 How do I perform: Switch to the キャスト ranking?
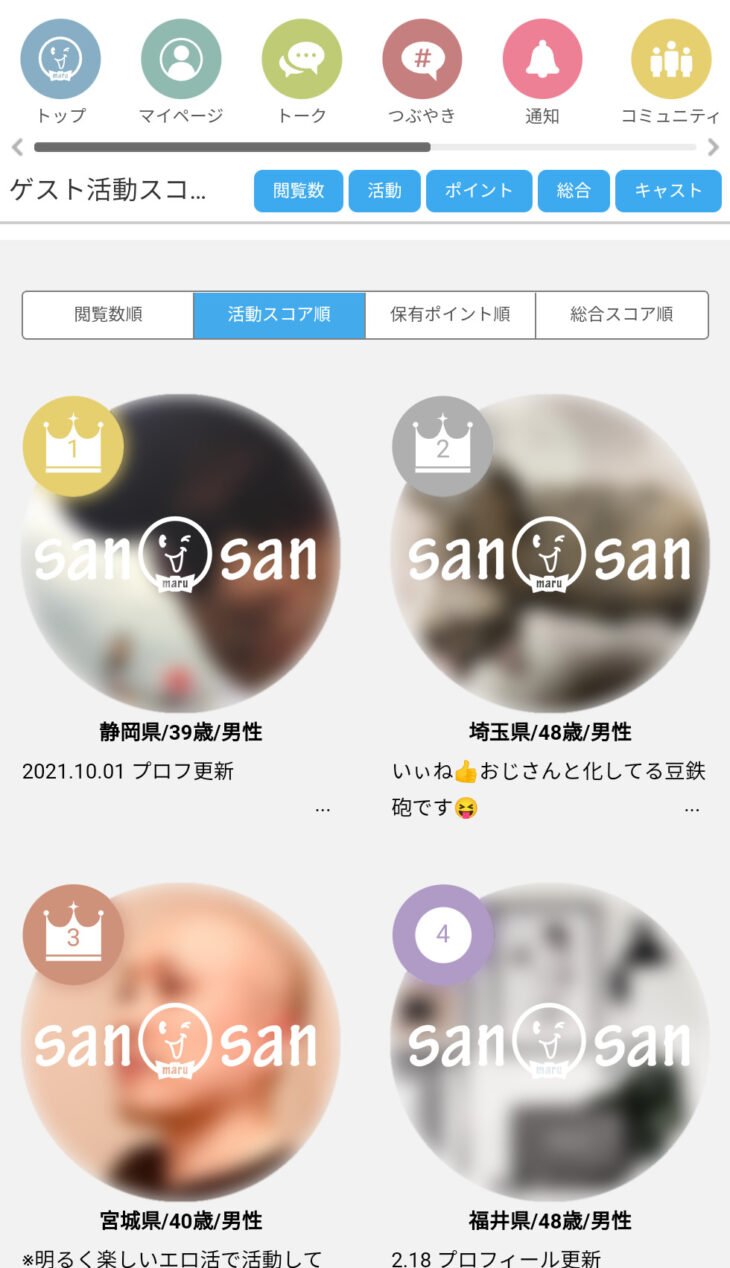click(668, 191)
